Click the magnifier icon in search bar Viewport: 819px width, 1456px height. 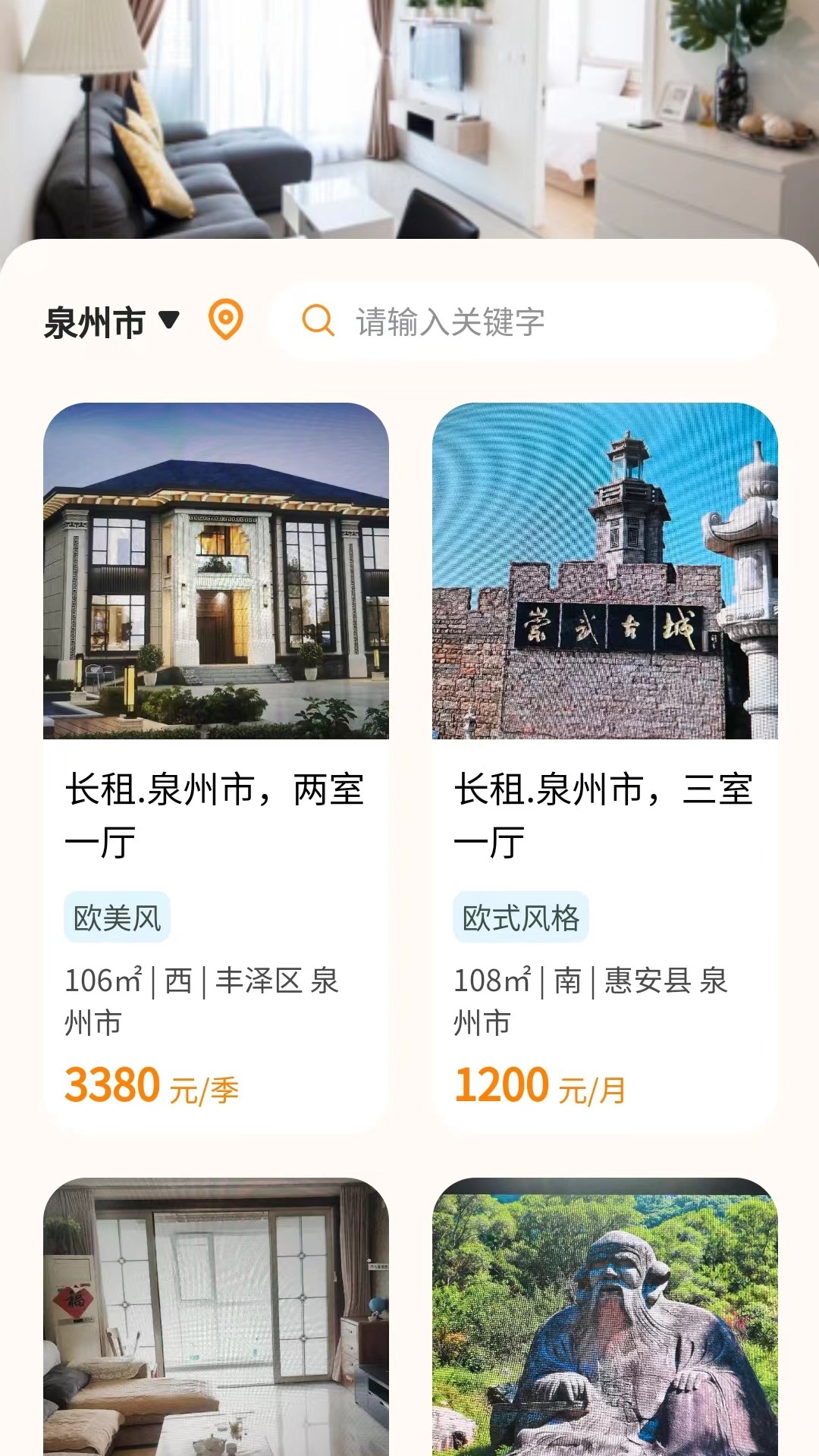click(x=319, y=321)
